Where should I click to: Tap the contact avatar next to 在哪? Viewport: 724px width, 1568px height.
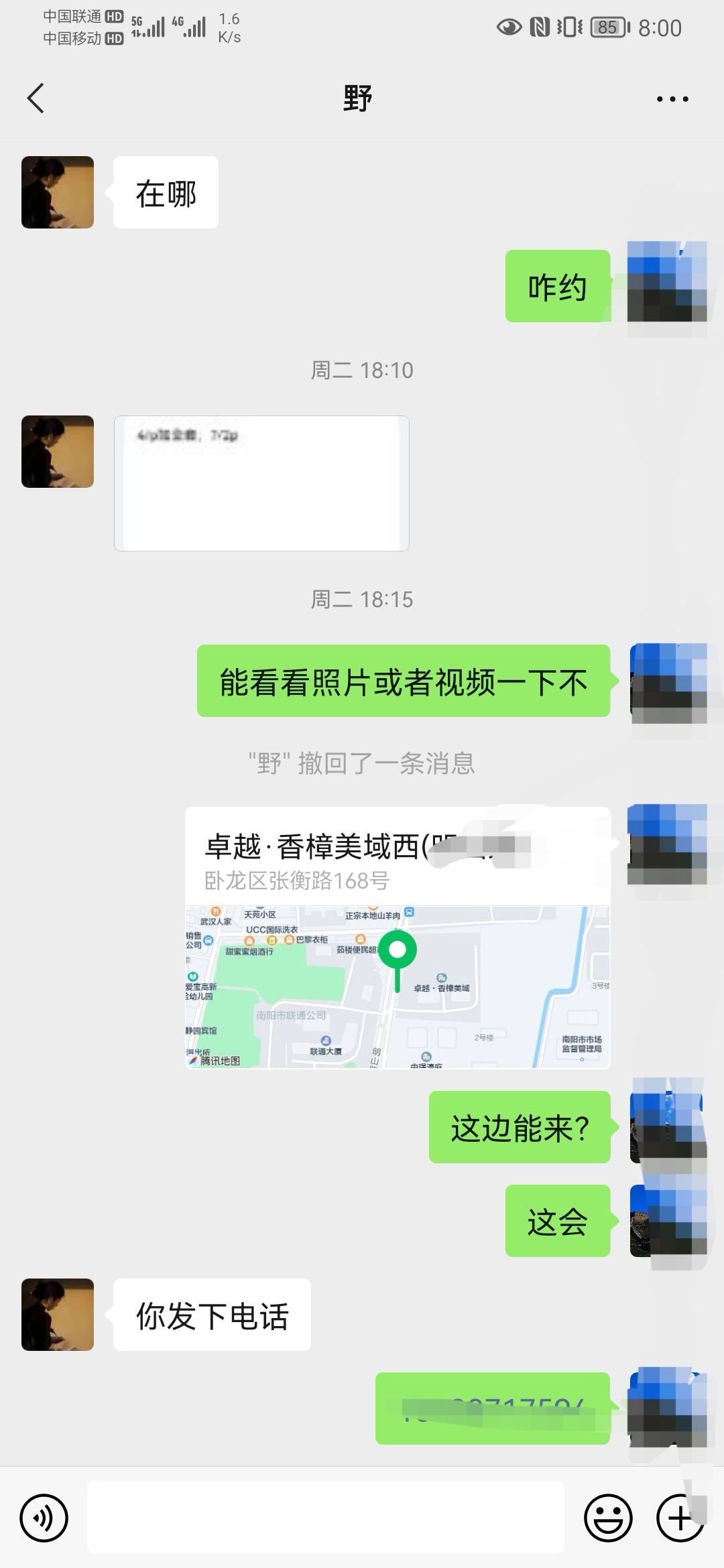point(57,191)
